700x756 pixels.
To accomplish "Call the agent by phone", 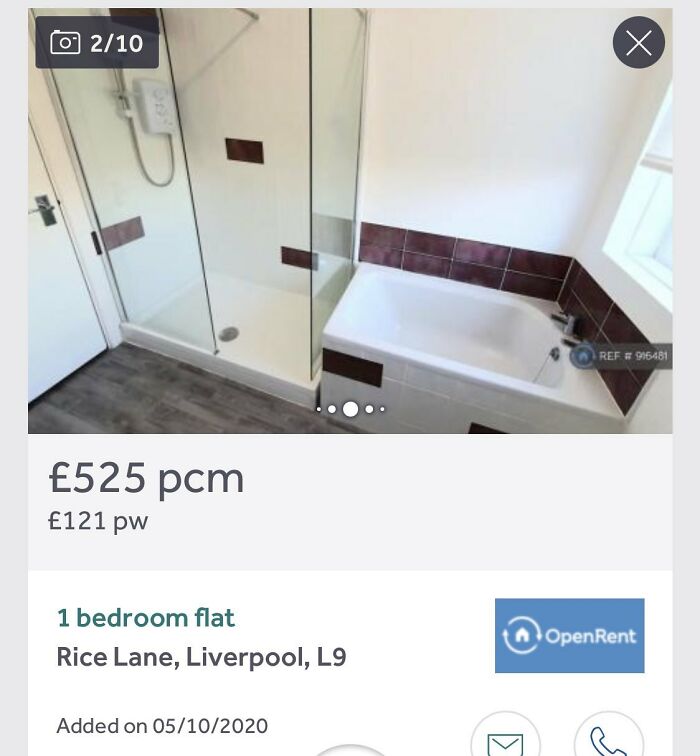I will tap(608, 740).
